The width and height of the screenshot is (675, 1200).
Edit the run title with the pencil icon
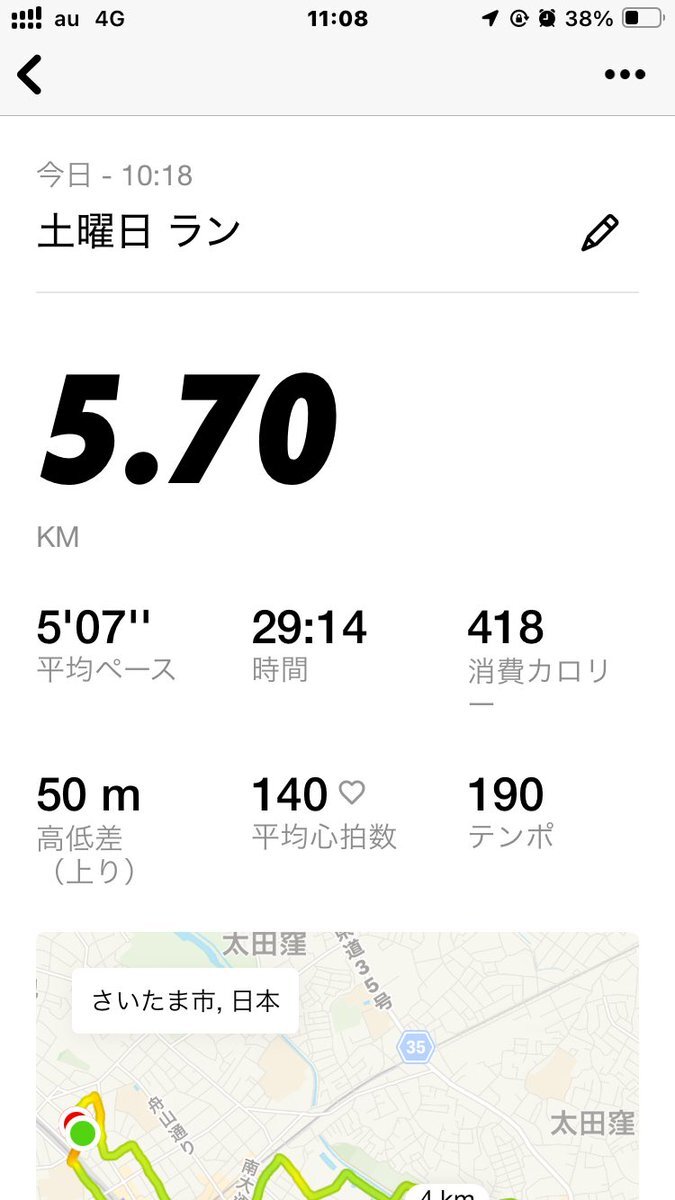[x=600, y=233]
